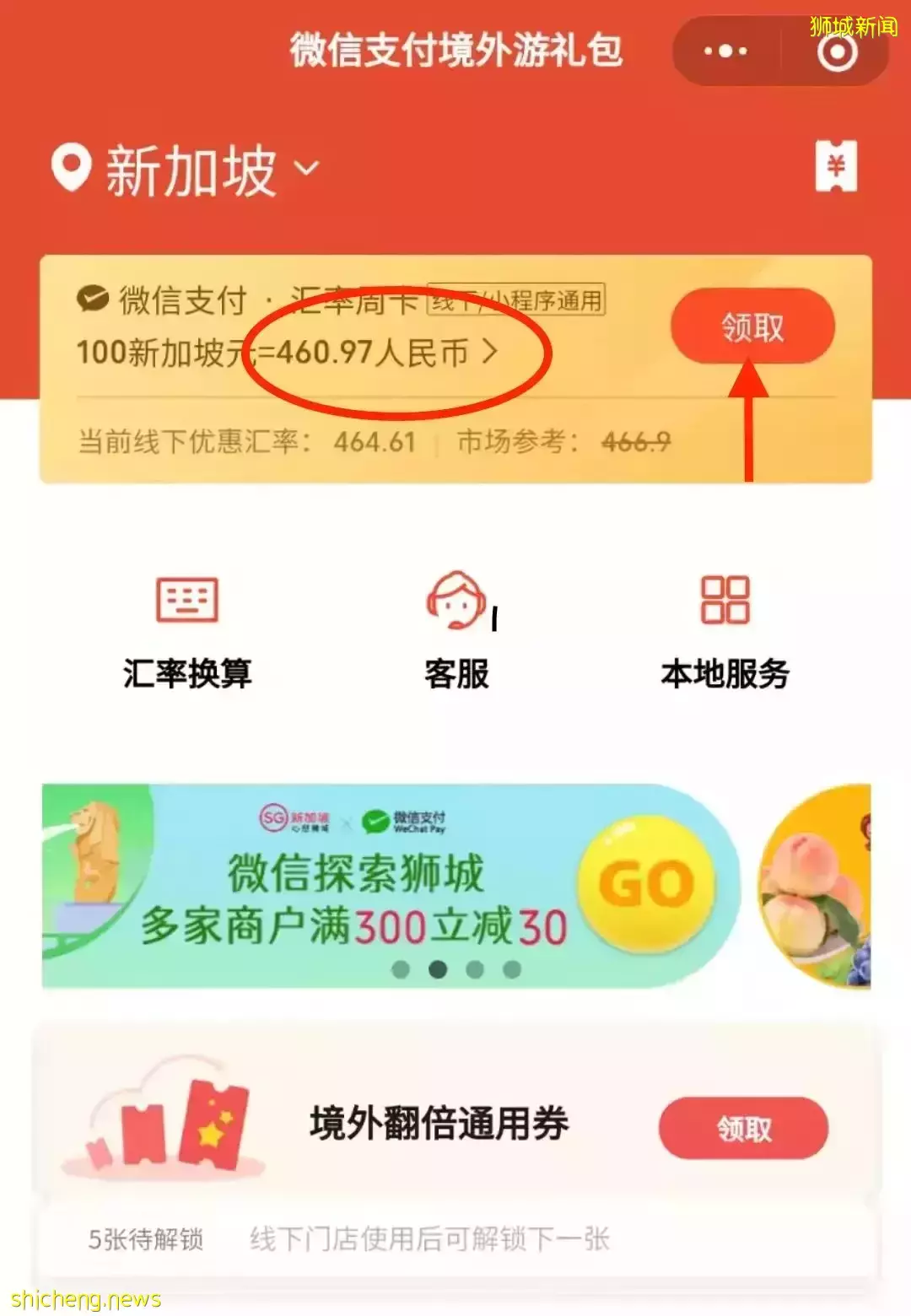Open the mini program overflow menu
The image size is (911, 1316).
[725, 51]
